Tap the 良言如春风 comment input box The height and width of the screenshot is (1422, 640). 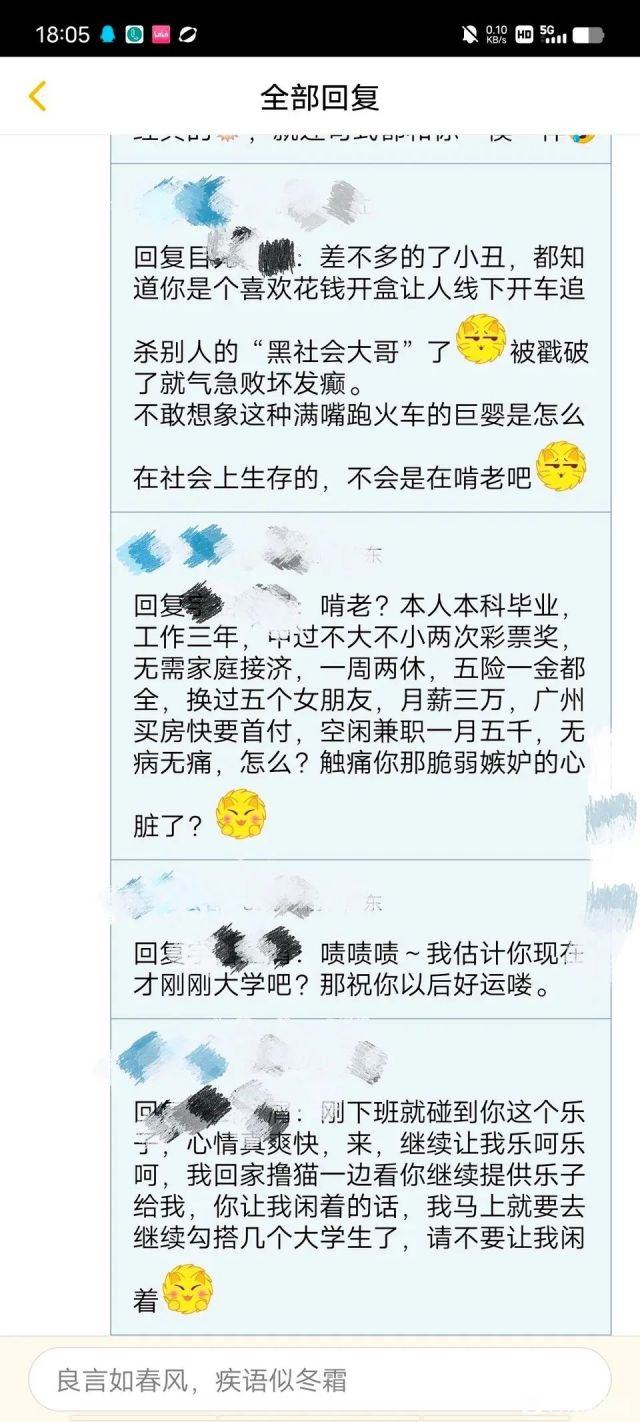(318, 1381)
